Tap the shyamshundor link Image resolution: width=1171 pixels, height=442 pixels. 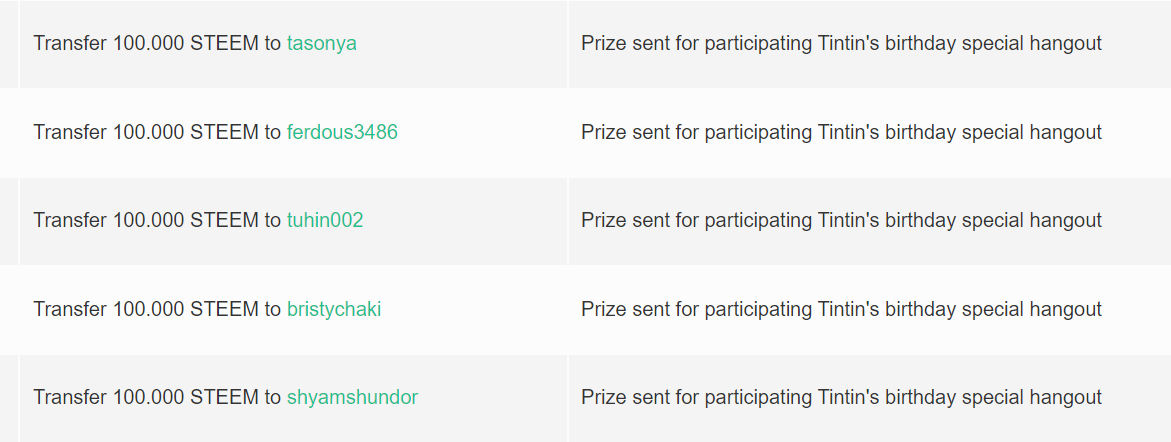coord(352,397)
